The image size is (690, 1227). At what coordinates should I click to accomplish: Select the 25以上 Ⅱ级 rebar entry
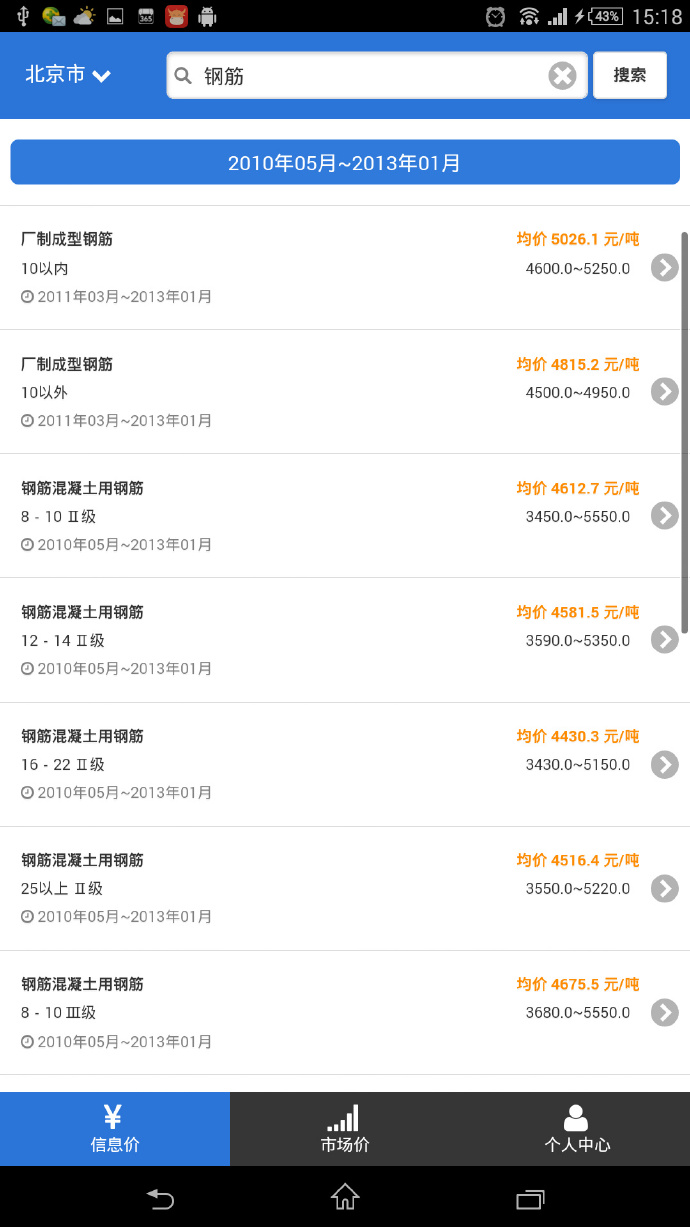point(345,888)
